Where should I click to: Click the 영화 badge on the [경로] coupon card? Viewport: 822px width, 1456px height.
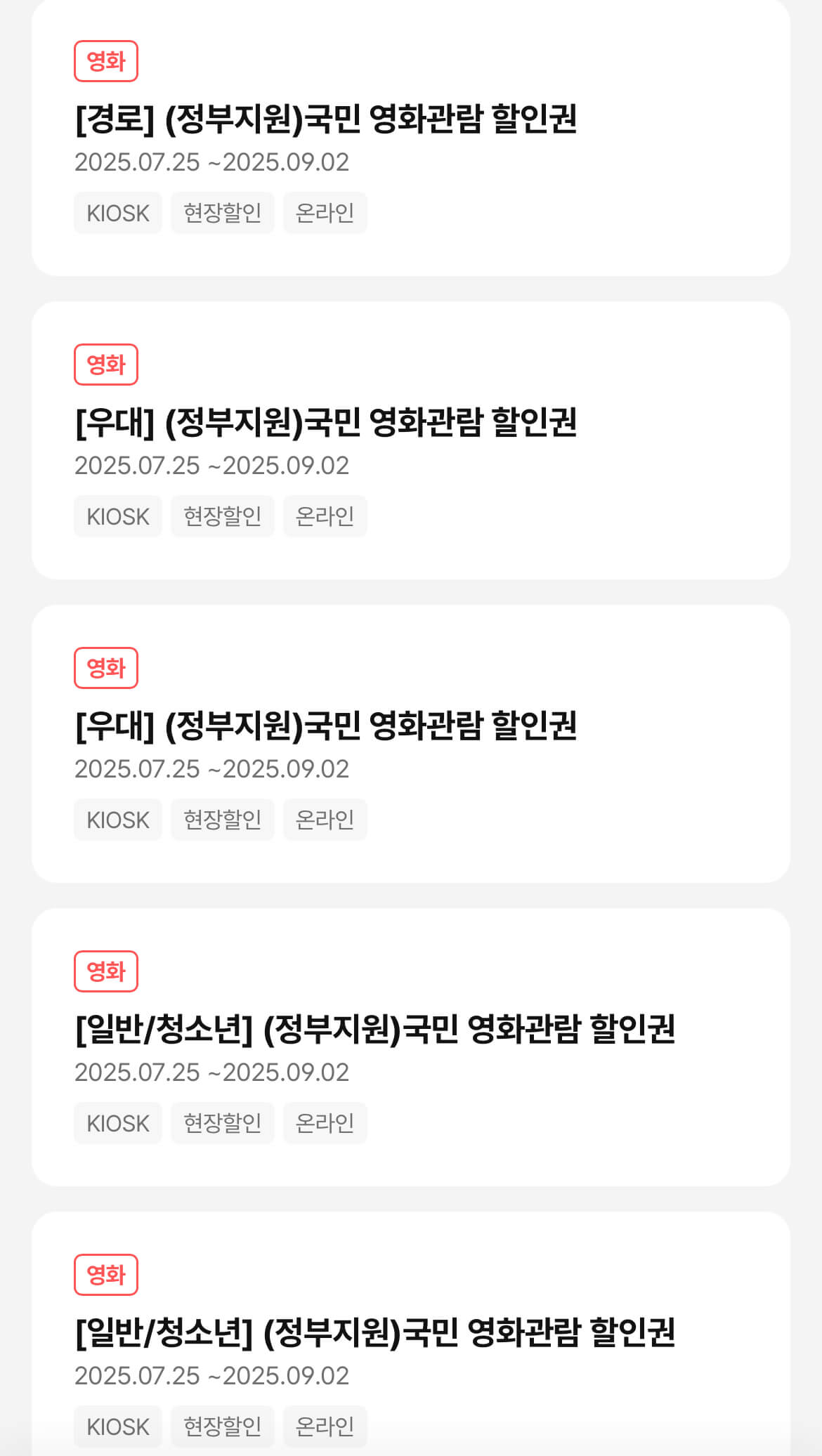tap(105, 61)
